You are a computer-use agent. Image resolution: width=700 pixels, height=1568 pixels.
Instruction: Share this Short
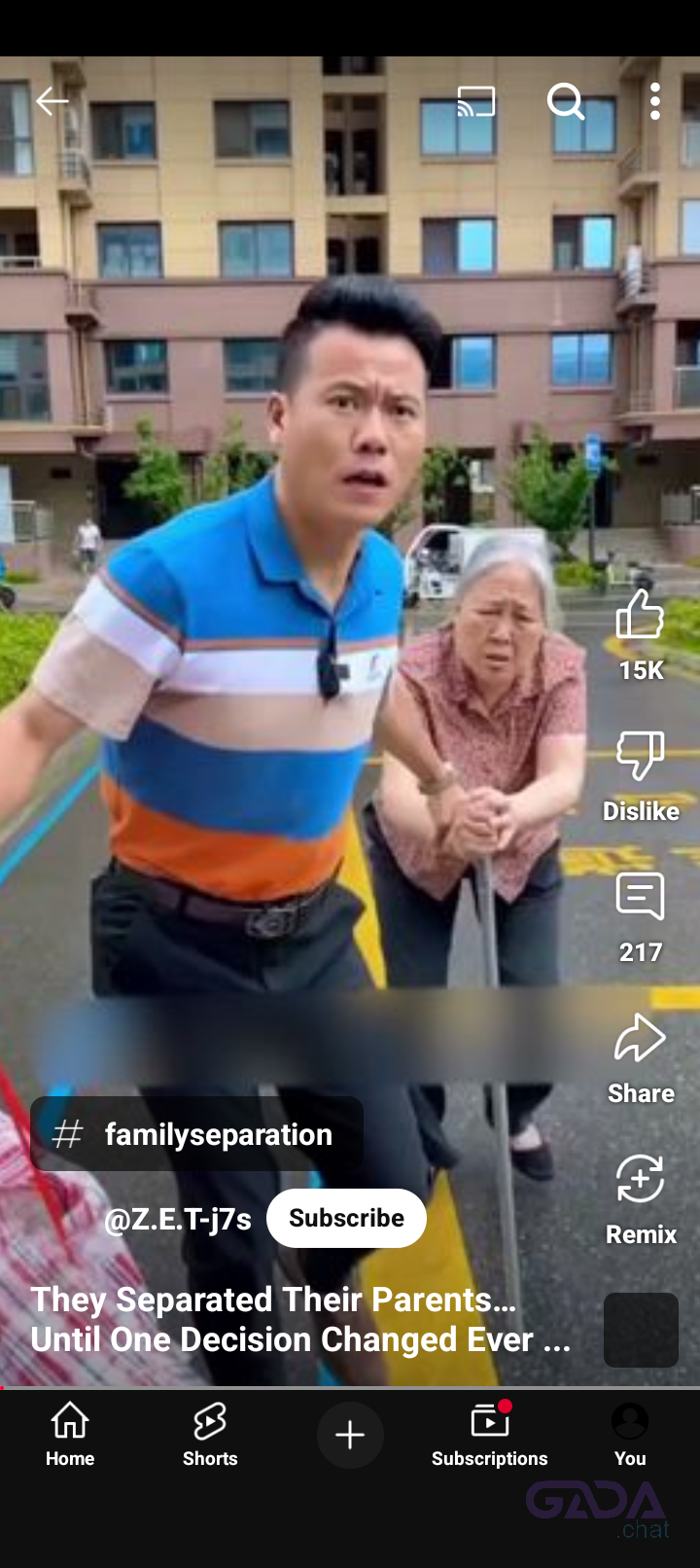coord(640,1039)
